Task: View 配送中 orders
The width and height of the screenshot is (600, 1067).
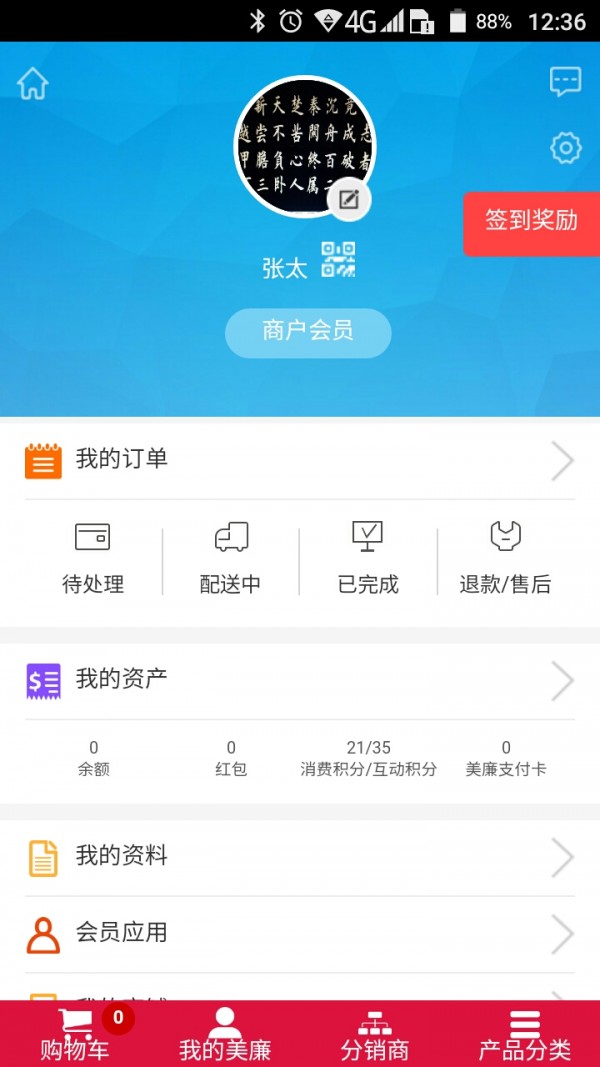Action: click(231, 558)
